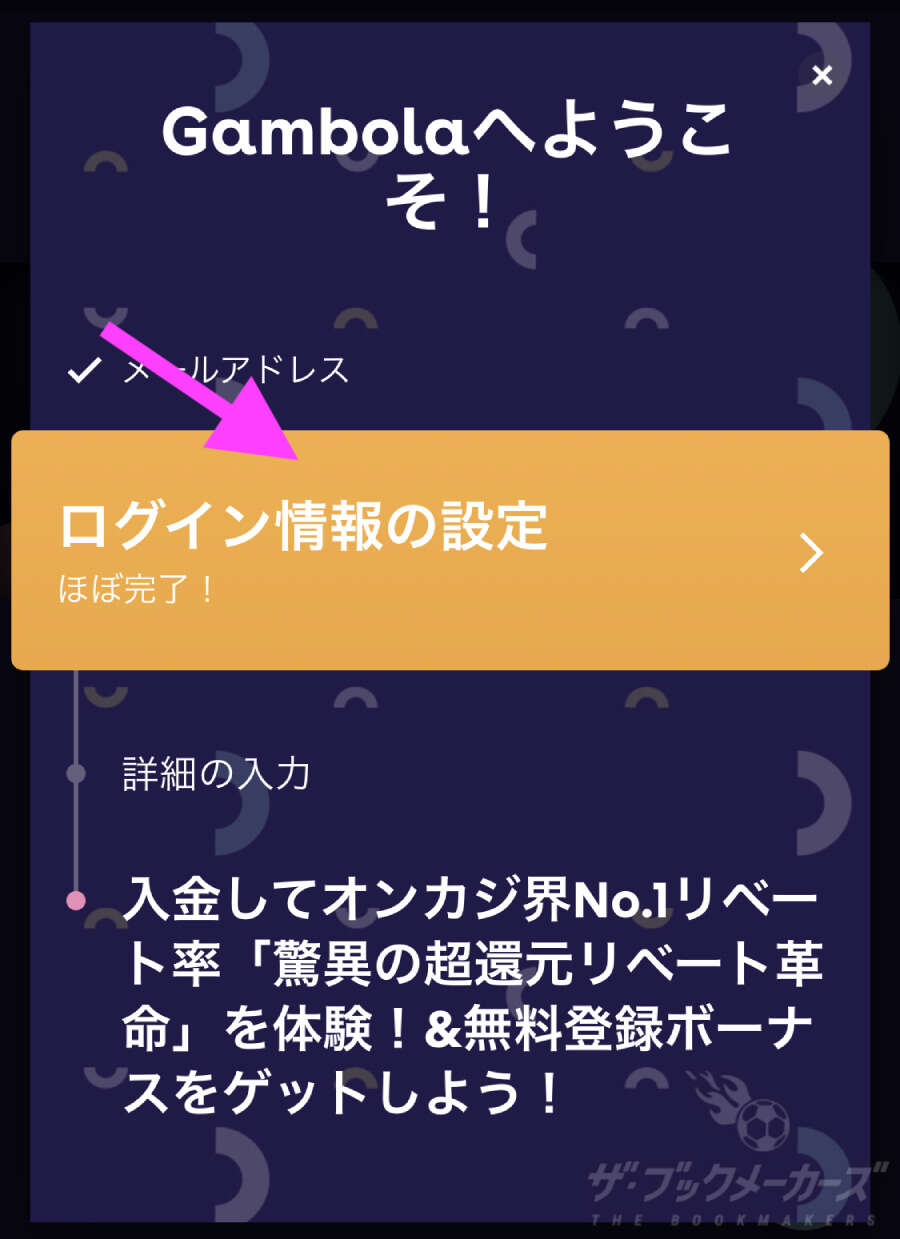Viewport: 900px width, 1239px height.
Task: Click the Gambolaへようこそ heading
Action: click(450, 165)
